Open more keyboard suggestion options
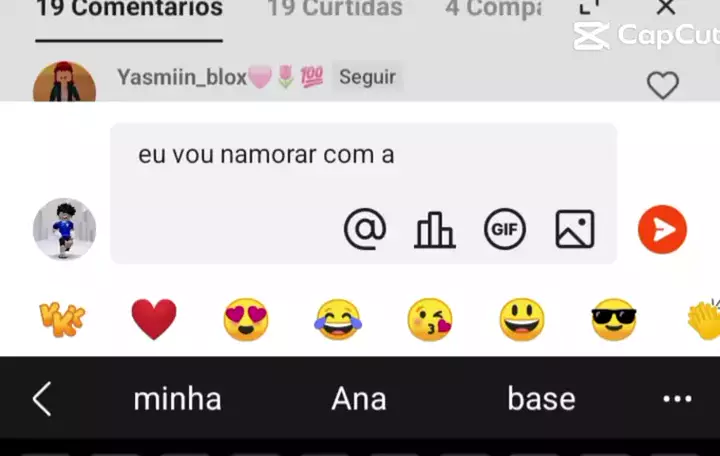The height and width of the screenshot is (456, 720). [677, 400]
